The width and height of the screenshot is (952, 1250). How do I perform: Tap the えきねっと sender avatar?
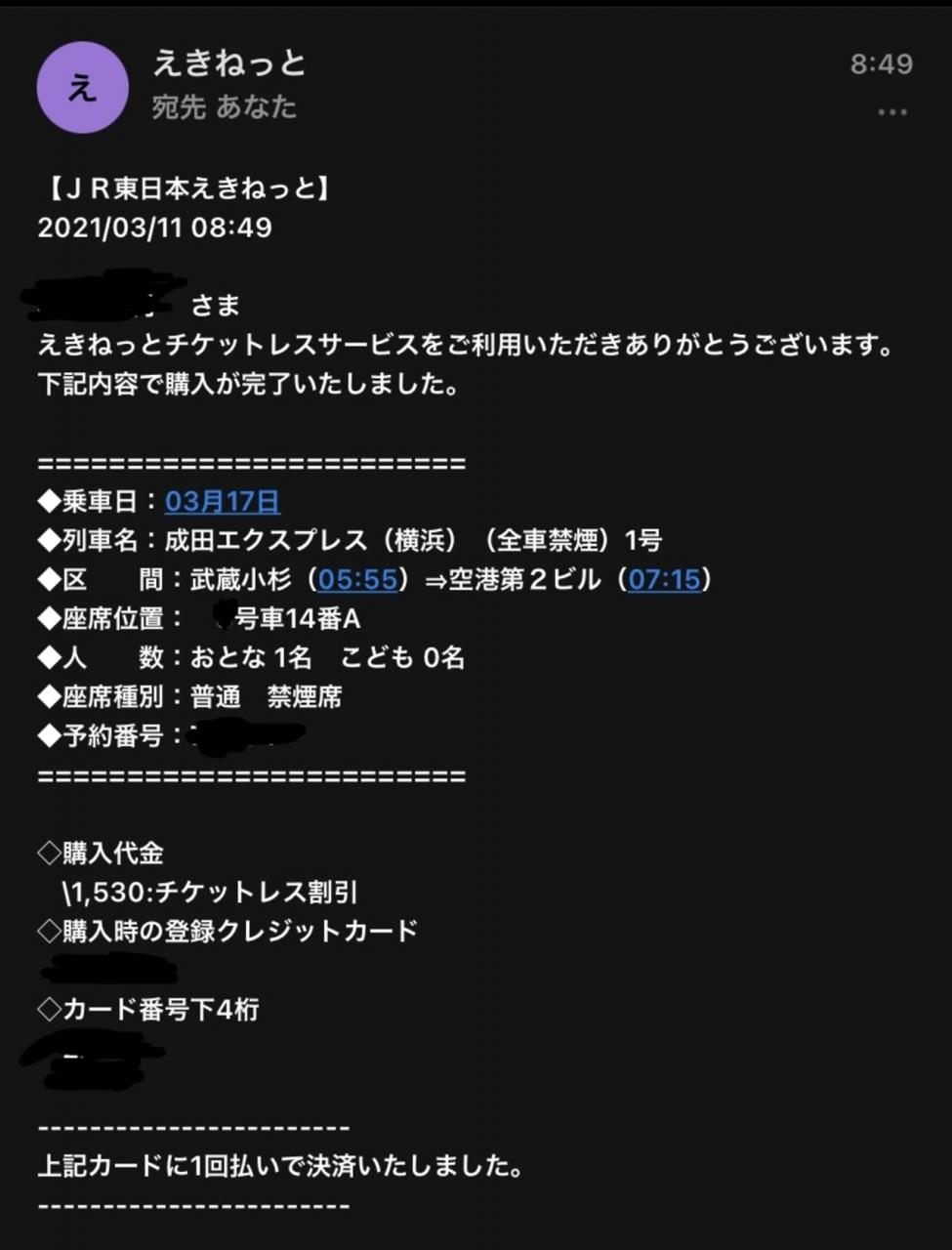coord(83,88)
